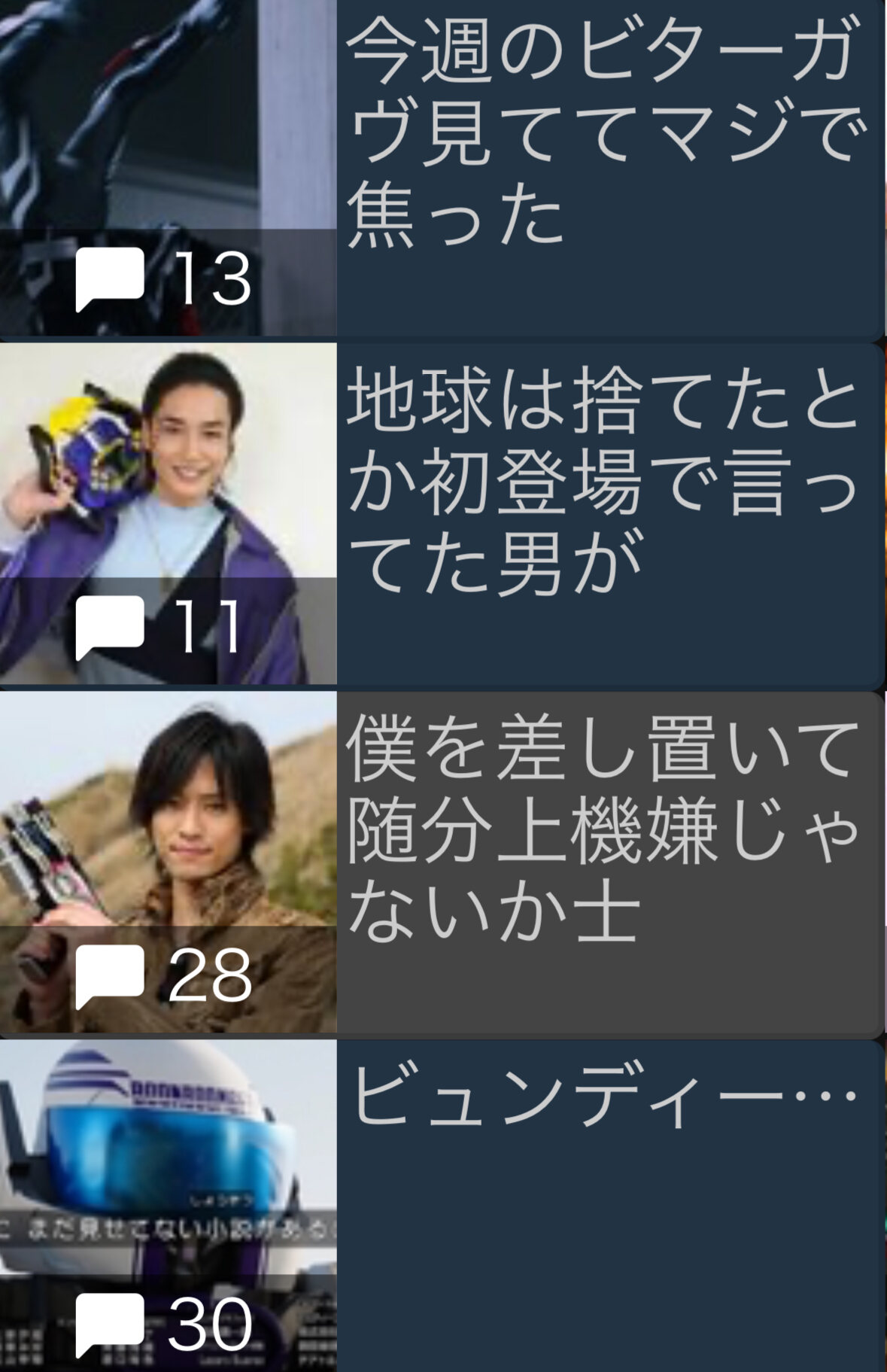This screenshot has height=1372, width=887.
Task: Open the ビュンディー… thread with 30 comments
Action: (442, 1206)
